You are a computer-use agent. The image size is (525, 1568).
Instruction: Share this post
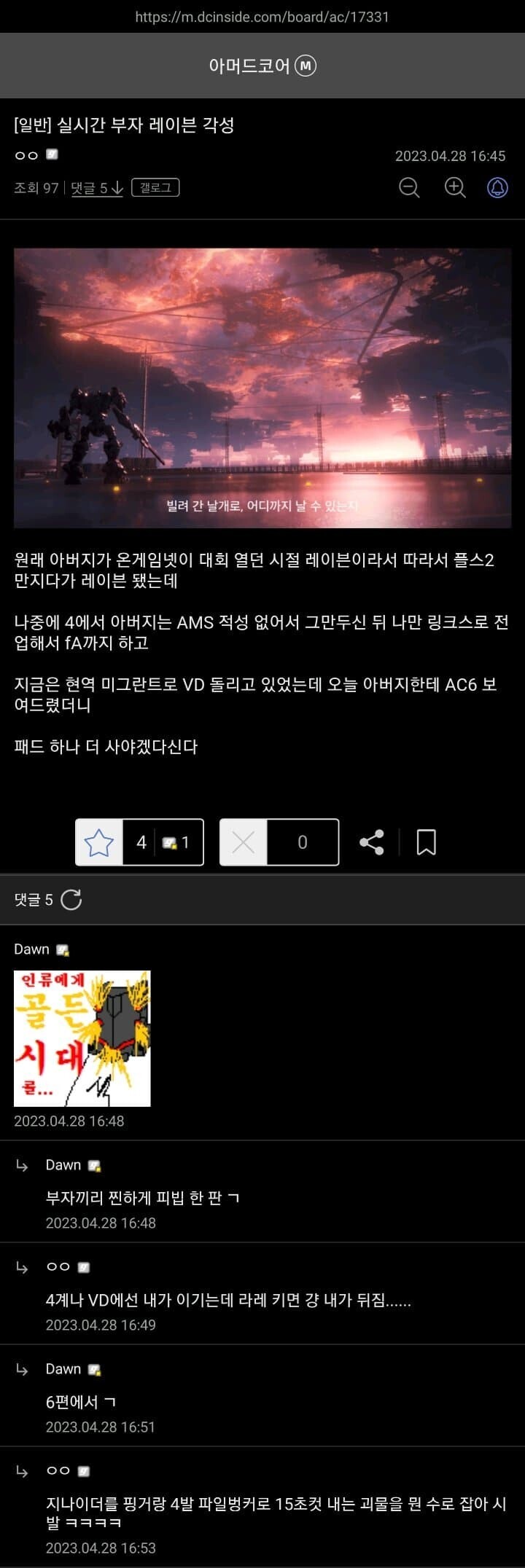(x=372, y=842)
